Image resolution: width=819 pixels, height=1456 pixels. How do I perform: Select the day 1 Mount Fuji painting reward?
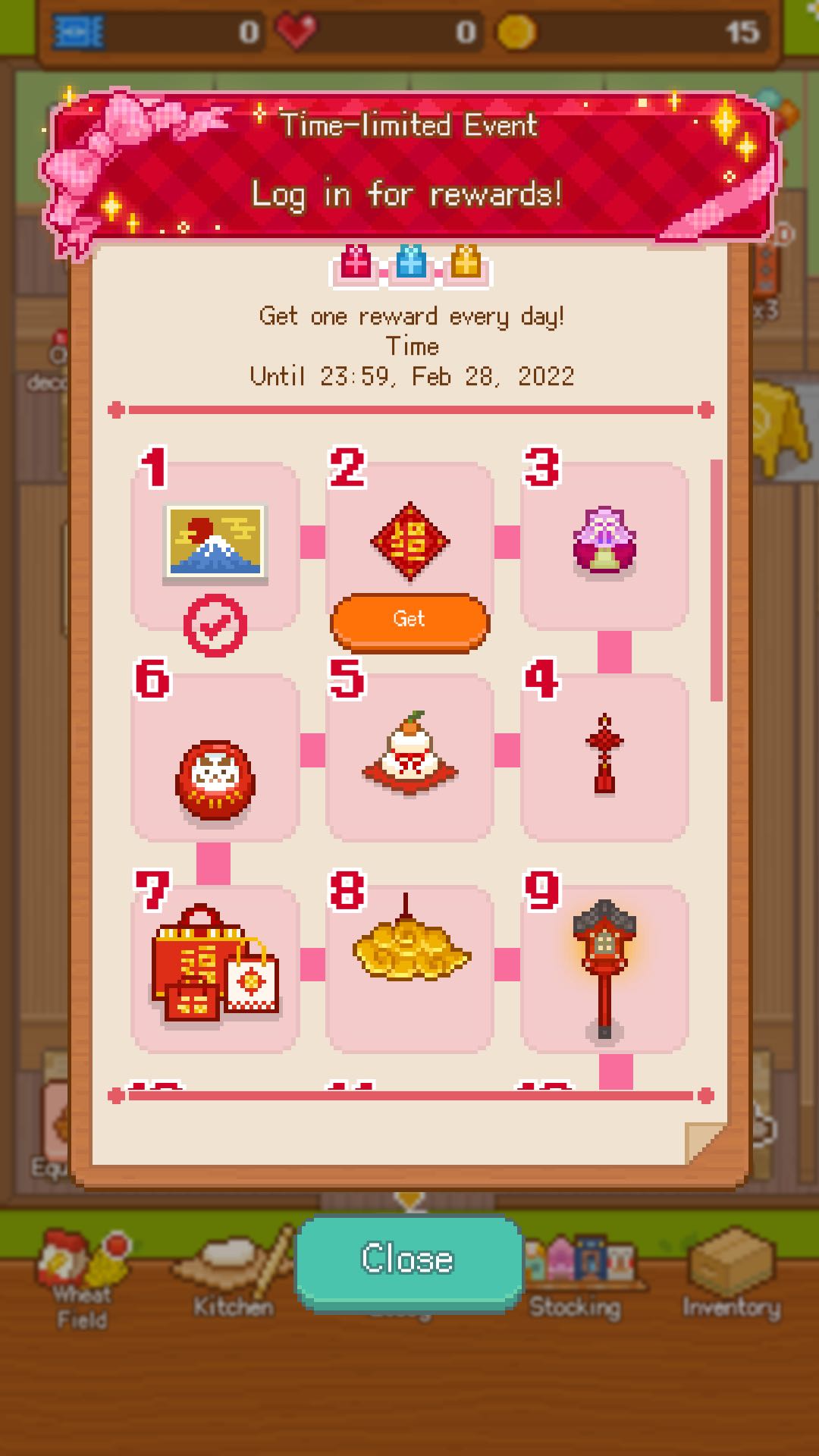(215, 545)
